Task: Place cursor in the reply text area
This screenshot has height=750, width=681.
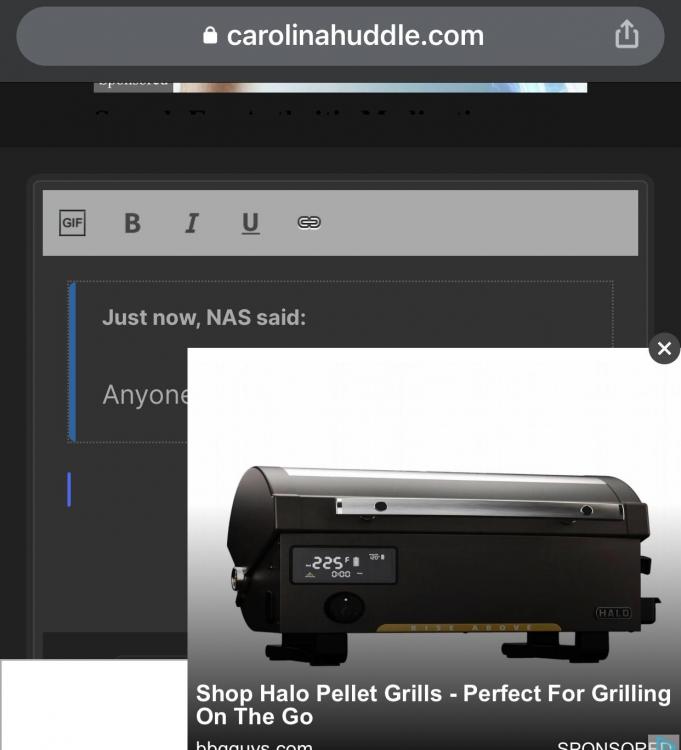Action: 120,490
